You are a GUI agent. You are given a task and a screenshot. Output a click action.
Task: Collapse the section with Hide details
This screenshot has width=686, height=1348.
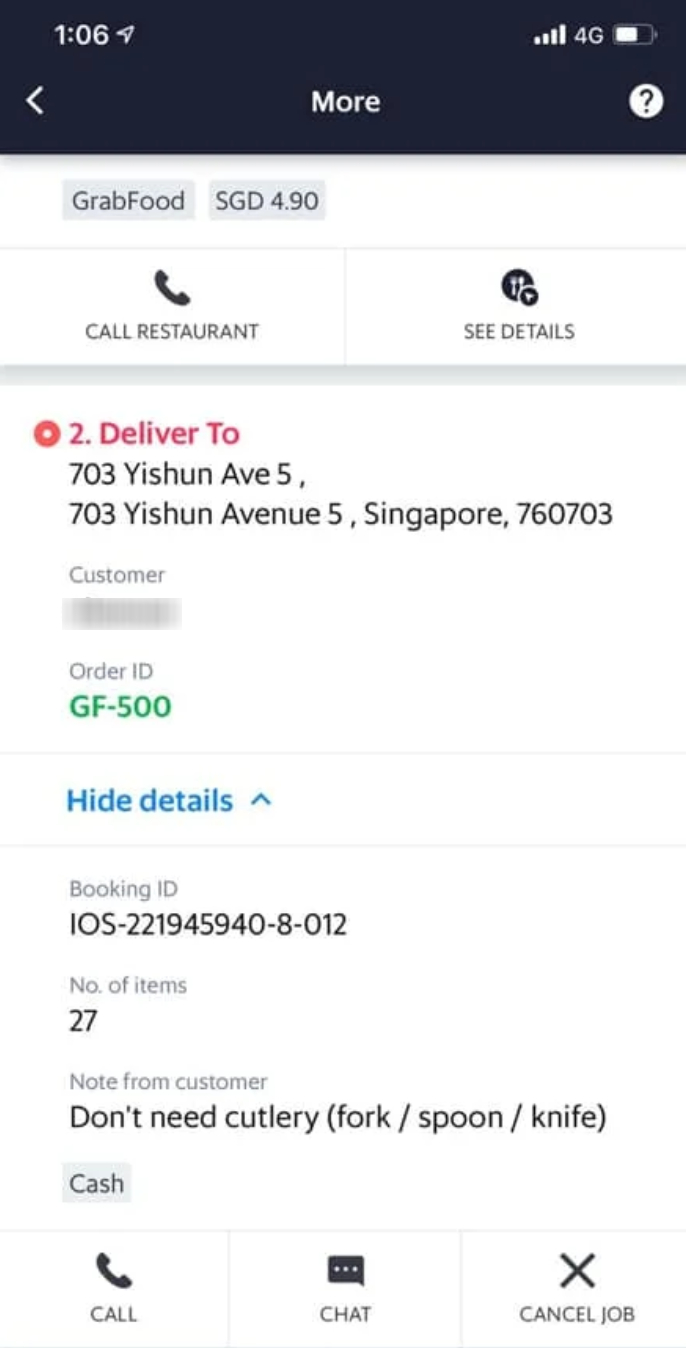(169, 800)
